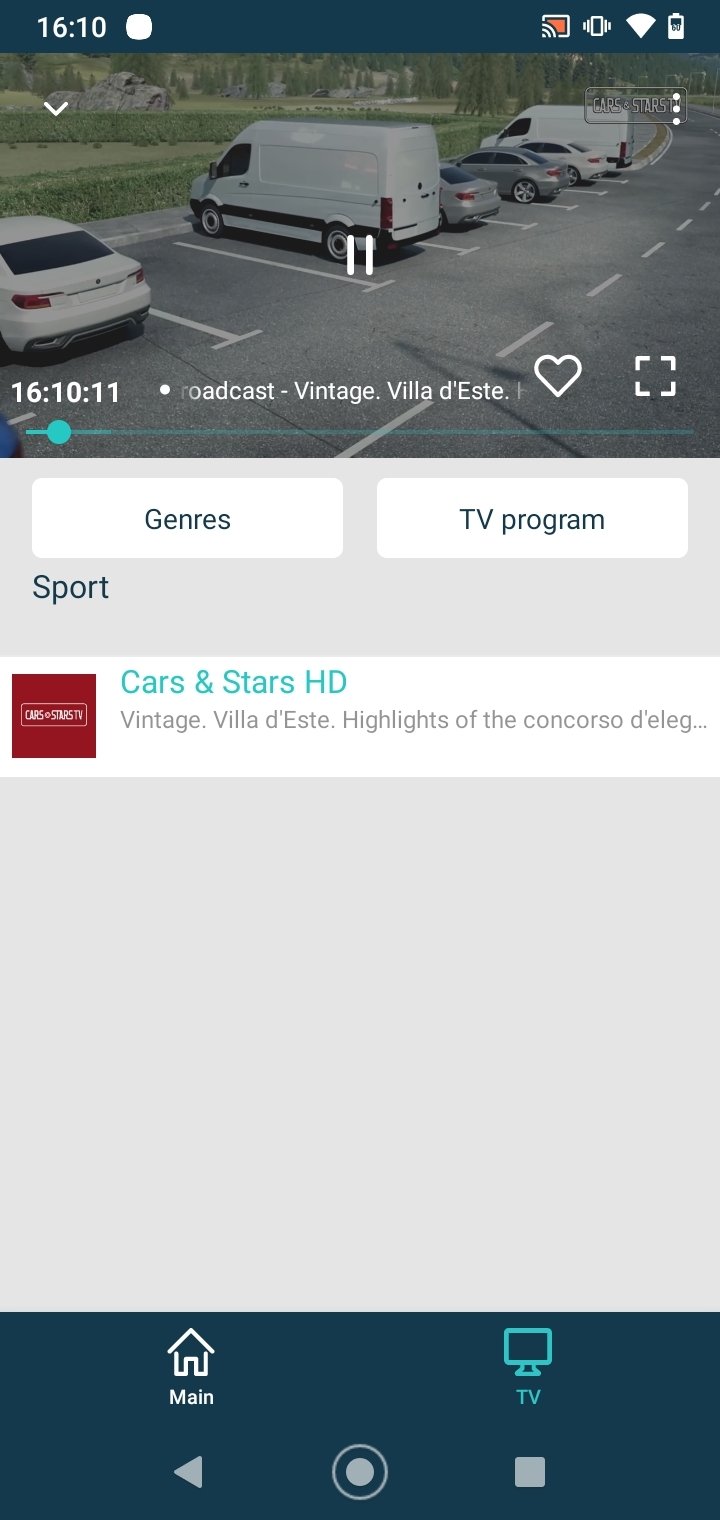Tap the Cars & Stars TV channel thumbnail
720x1520 pixels.
coord(54,716)
